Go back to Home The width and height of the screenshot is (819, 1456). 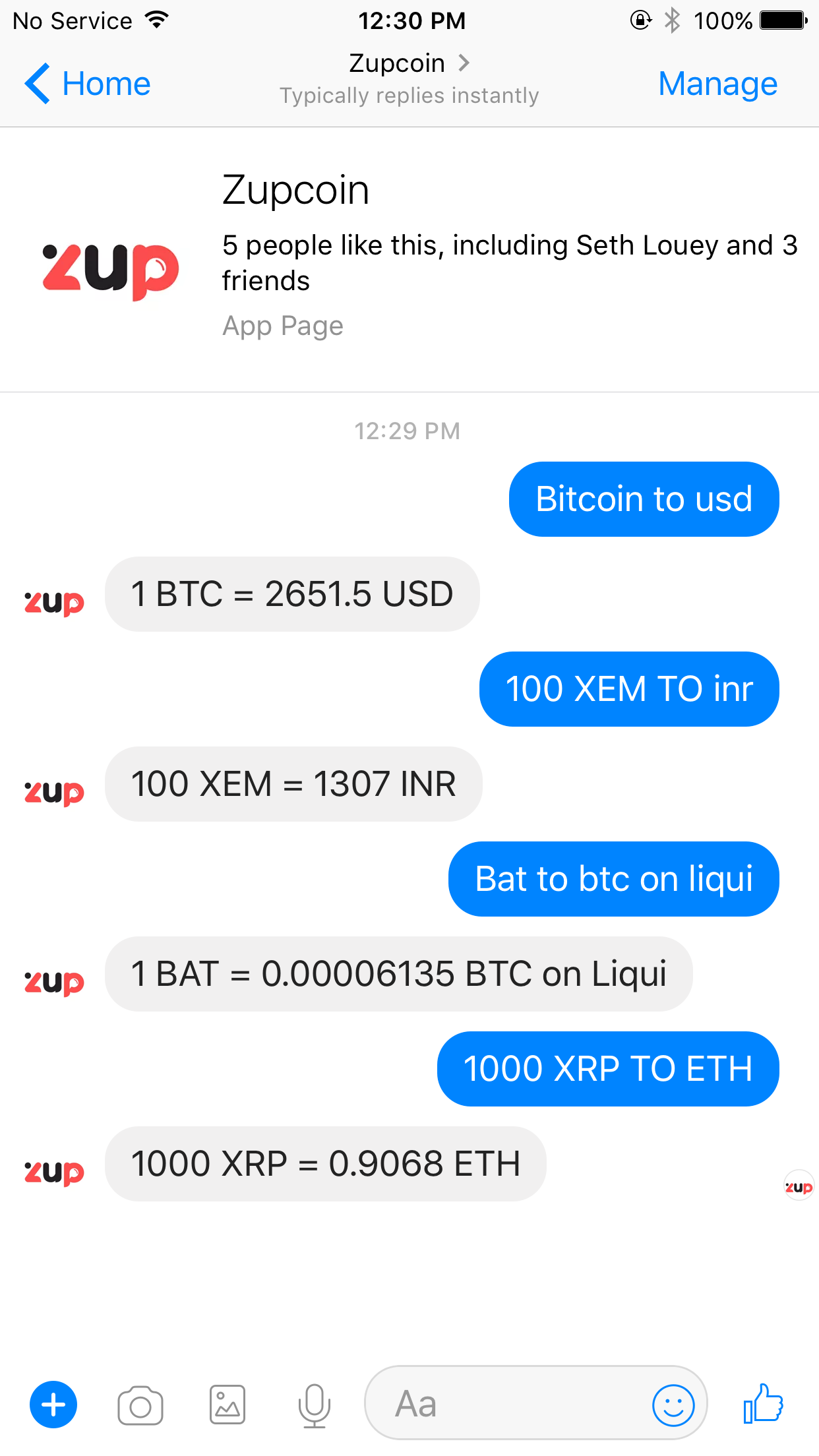pyautogui.click(x=88, y=84)
